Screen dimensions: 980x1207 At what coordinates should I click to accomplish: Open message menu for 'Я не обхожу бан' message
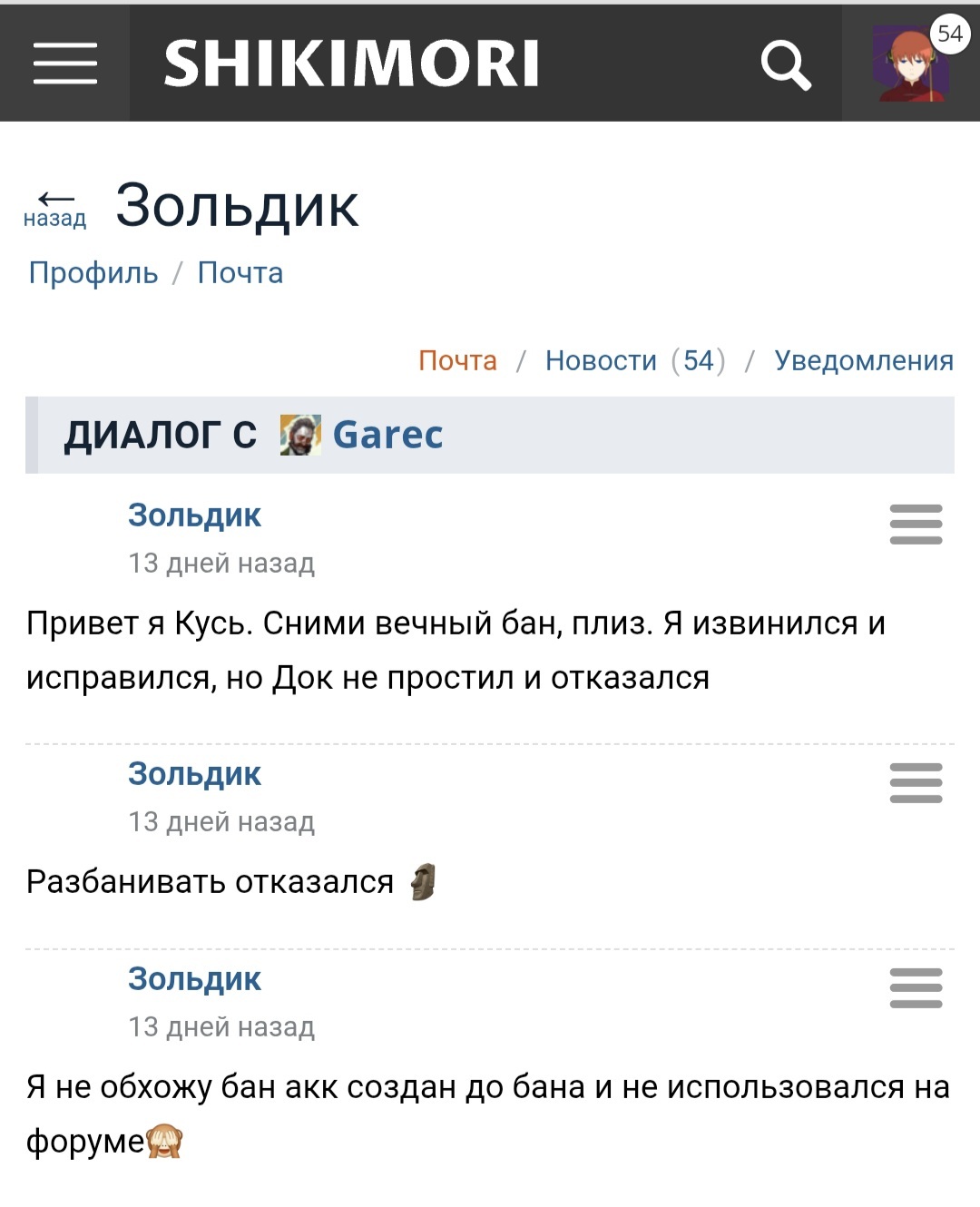coord(916,987)
